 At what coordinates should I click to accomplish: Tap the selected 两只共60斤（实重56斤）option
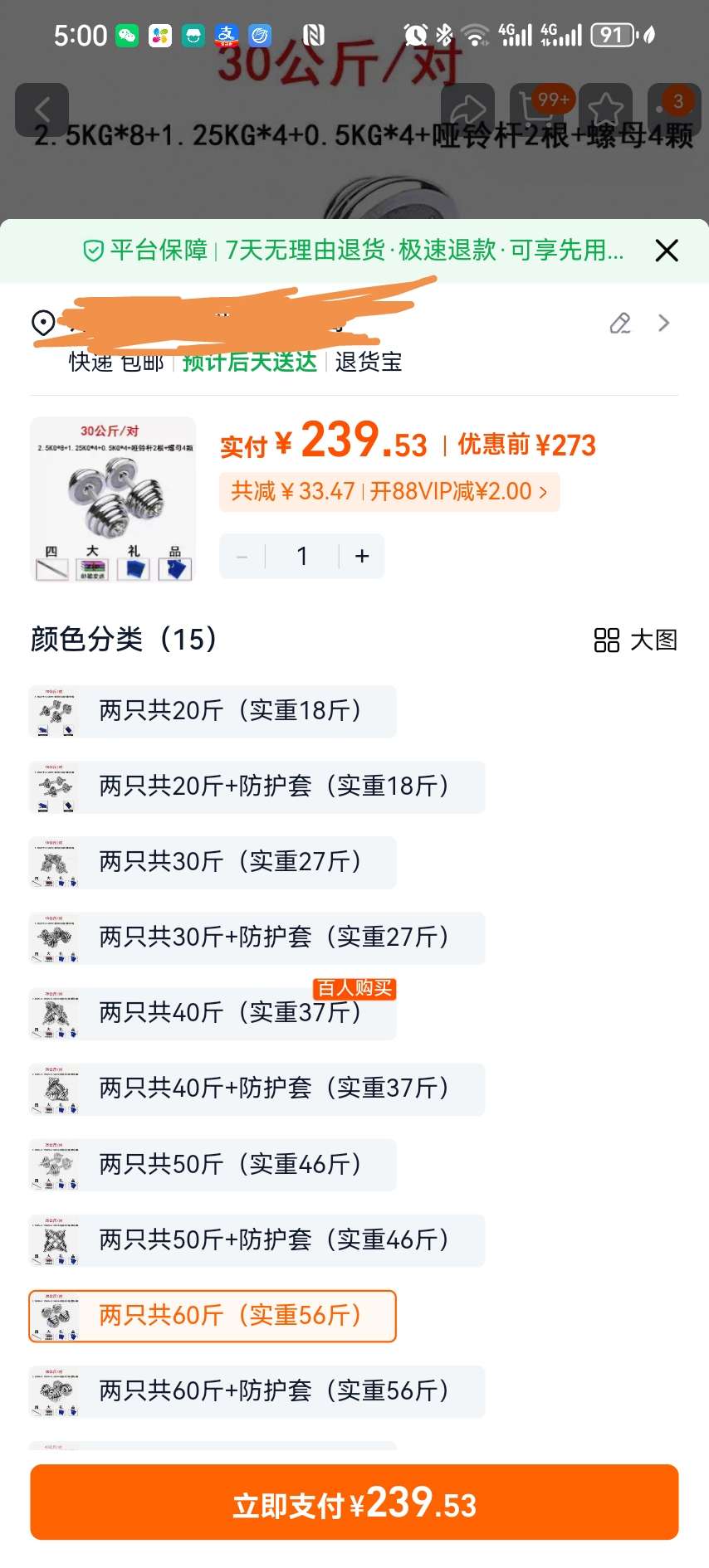pyautogui.click(x=213, y=1316)
